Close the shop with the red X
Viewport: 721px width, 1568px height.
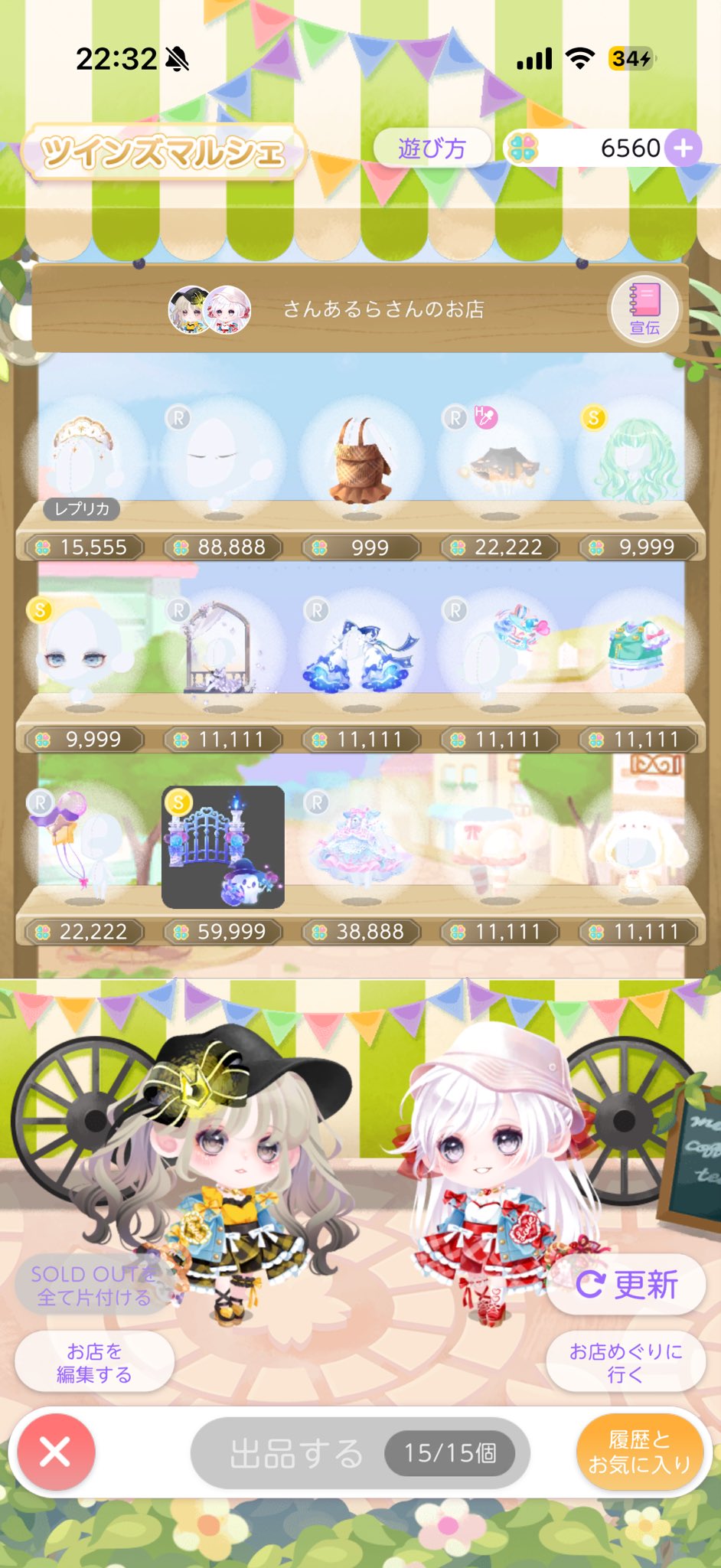coord(55,1451)
